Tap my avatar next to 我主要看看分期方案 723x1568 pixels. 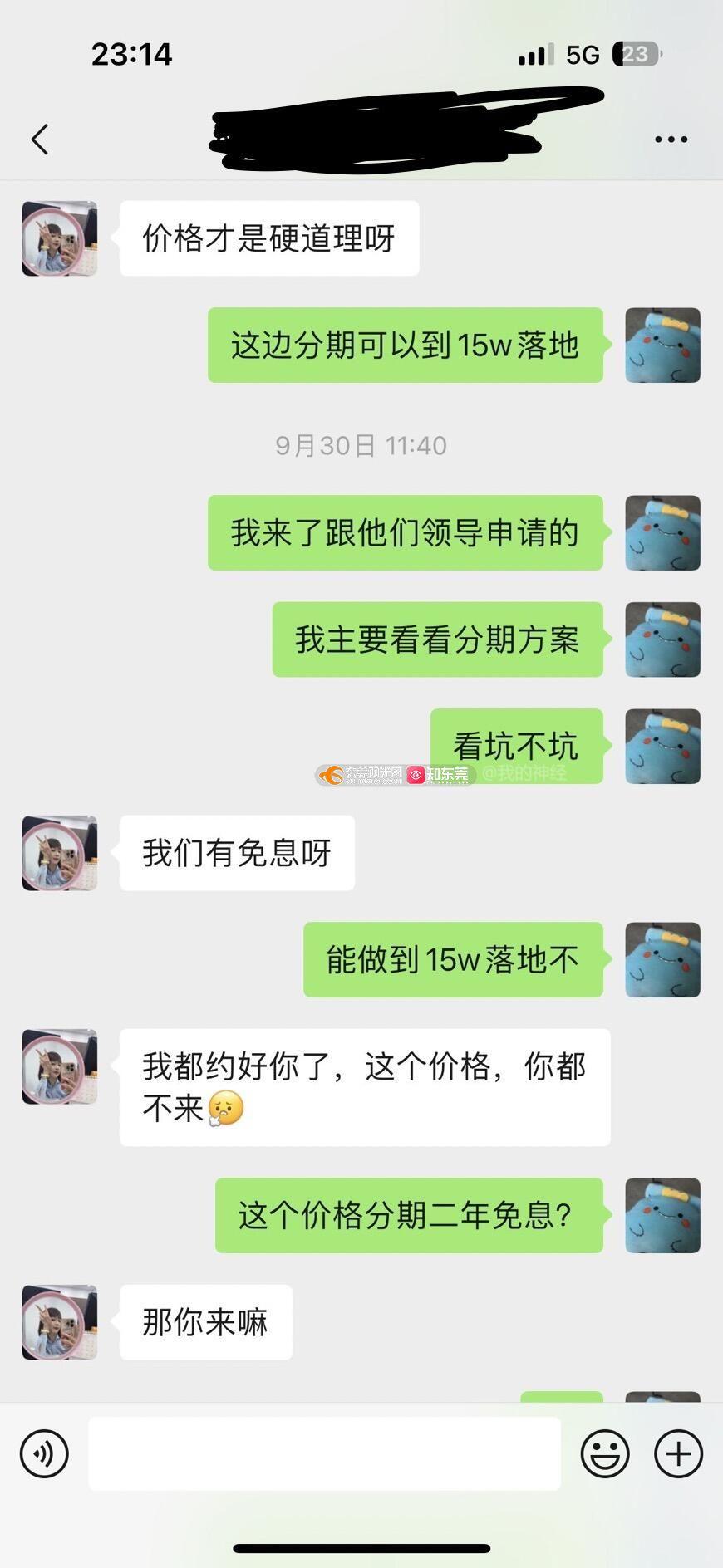pos(662,639)
